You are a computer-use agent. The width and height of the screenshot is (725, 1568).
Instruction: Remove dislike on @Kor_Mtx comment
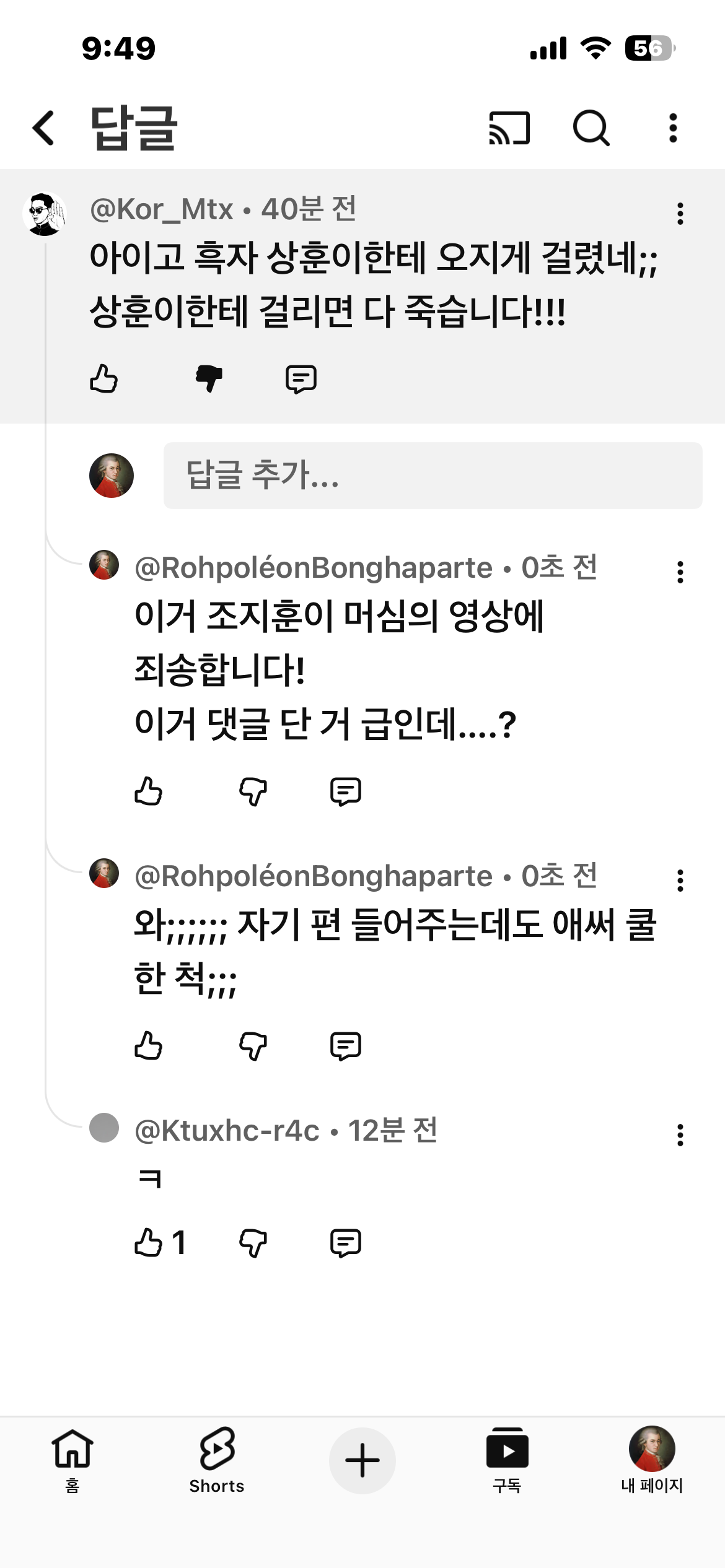coord(209,378)
